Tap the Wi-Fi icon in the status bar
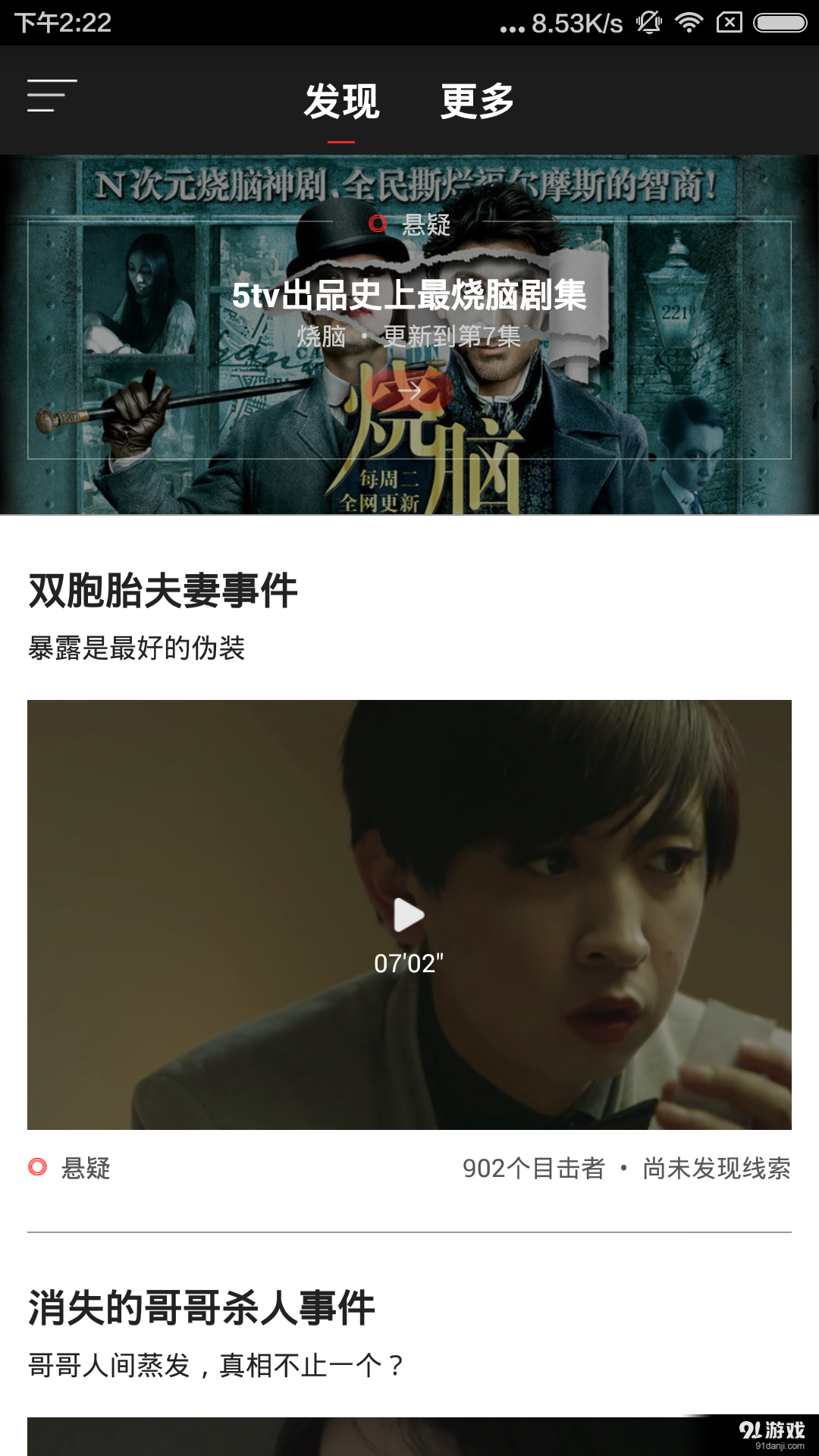 click(688, 23)
